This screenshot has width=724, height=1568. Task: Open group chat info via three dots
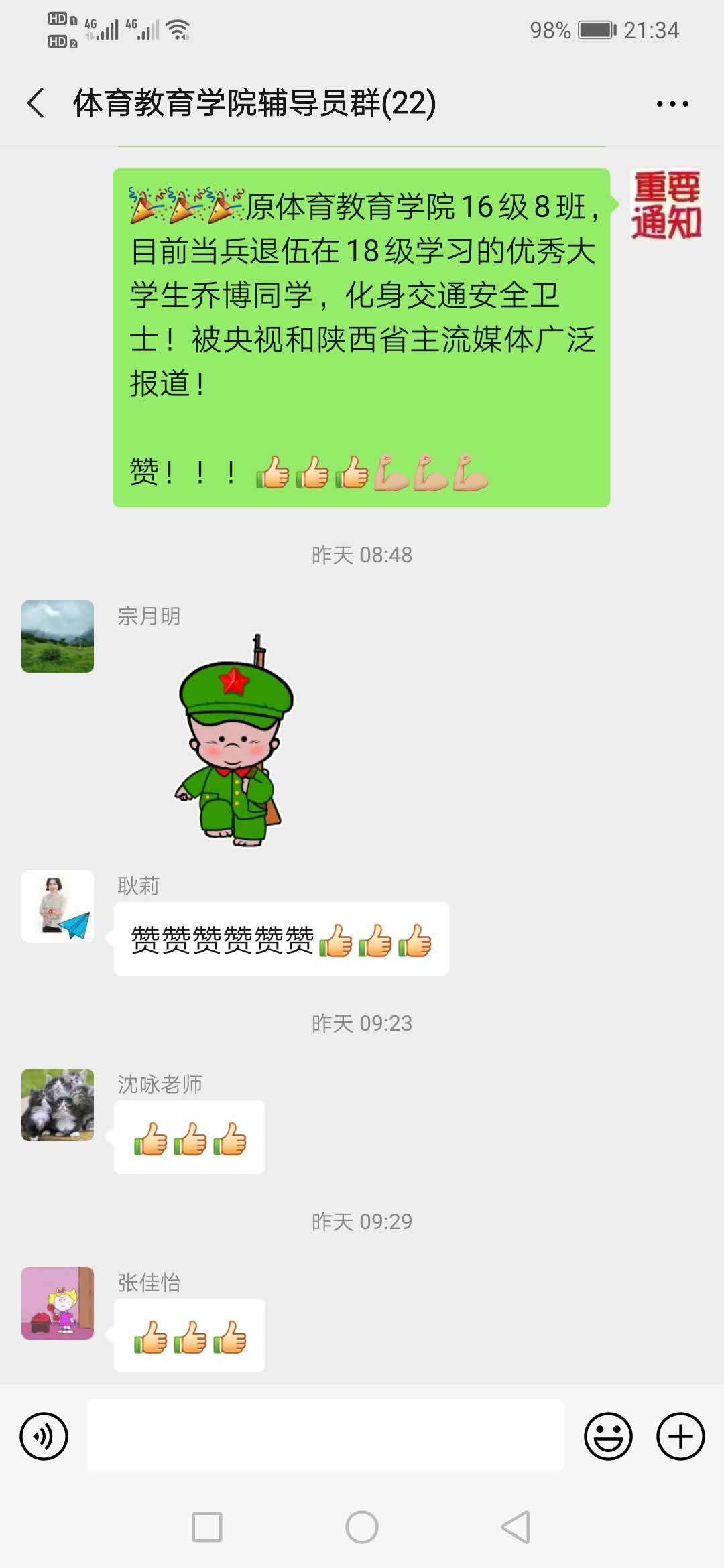pos(672,104)
